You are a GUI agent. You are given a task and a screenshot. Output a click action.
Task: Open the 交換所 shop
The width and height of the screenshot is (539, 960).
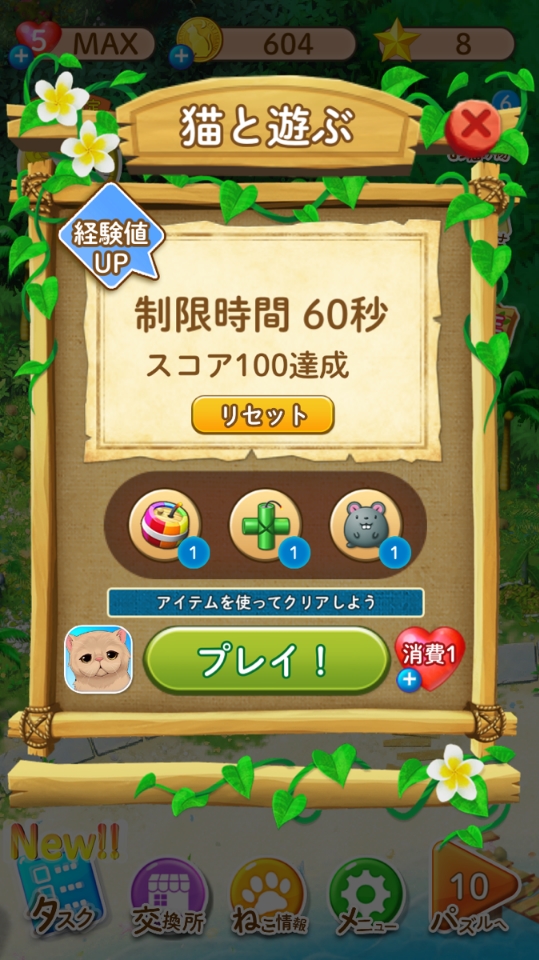(168, 895)
